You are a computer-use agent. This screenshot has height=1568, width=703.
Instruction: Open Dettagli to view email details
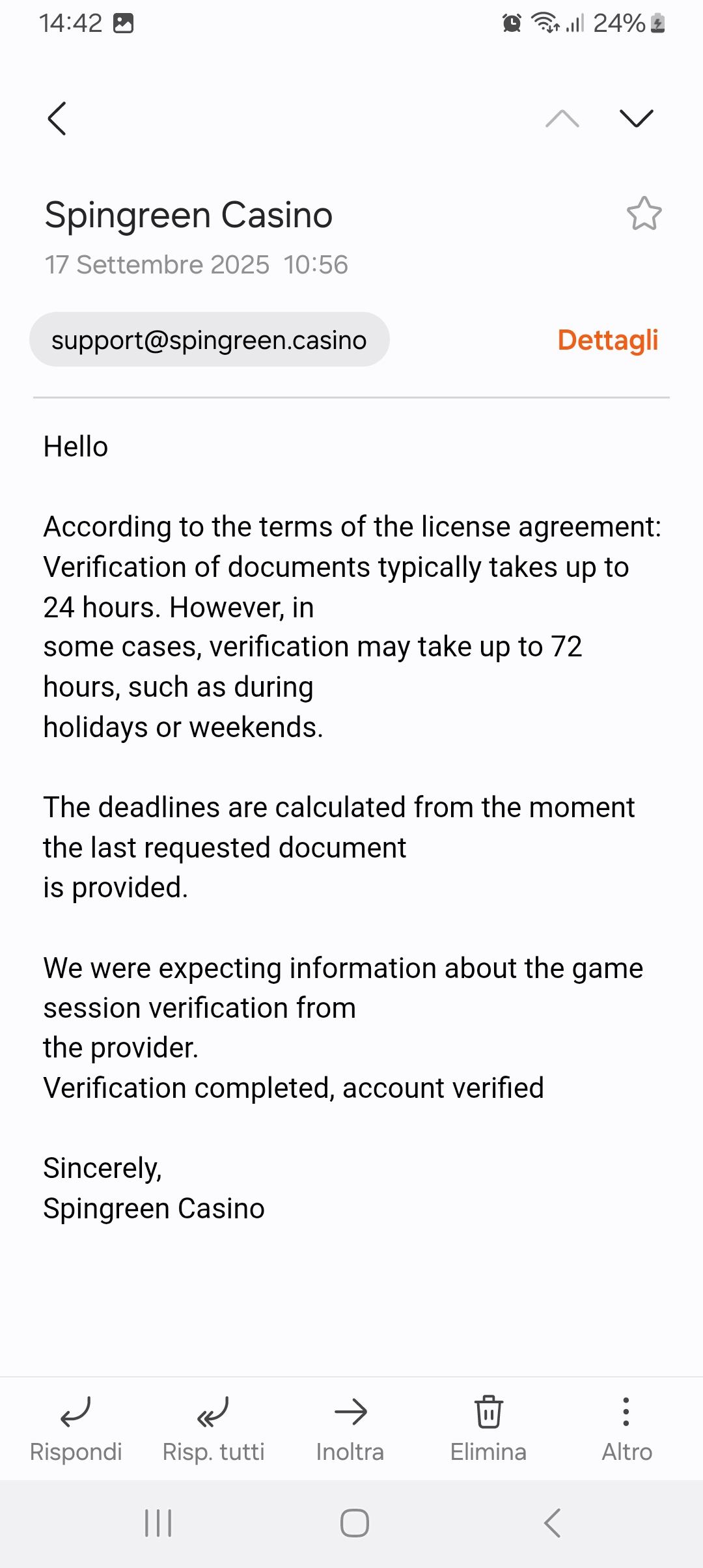[607, 340]
